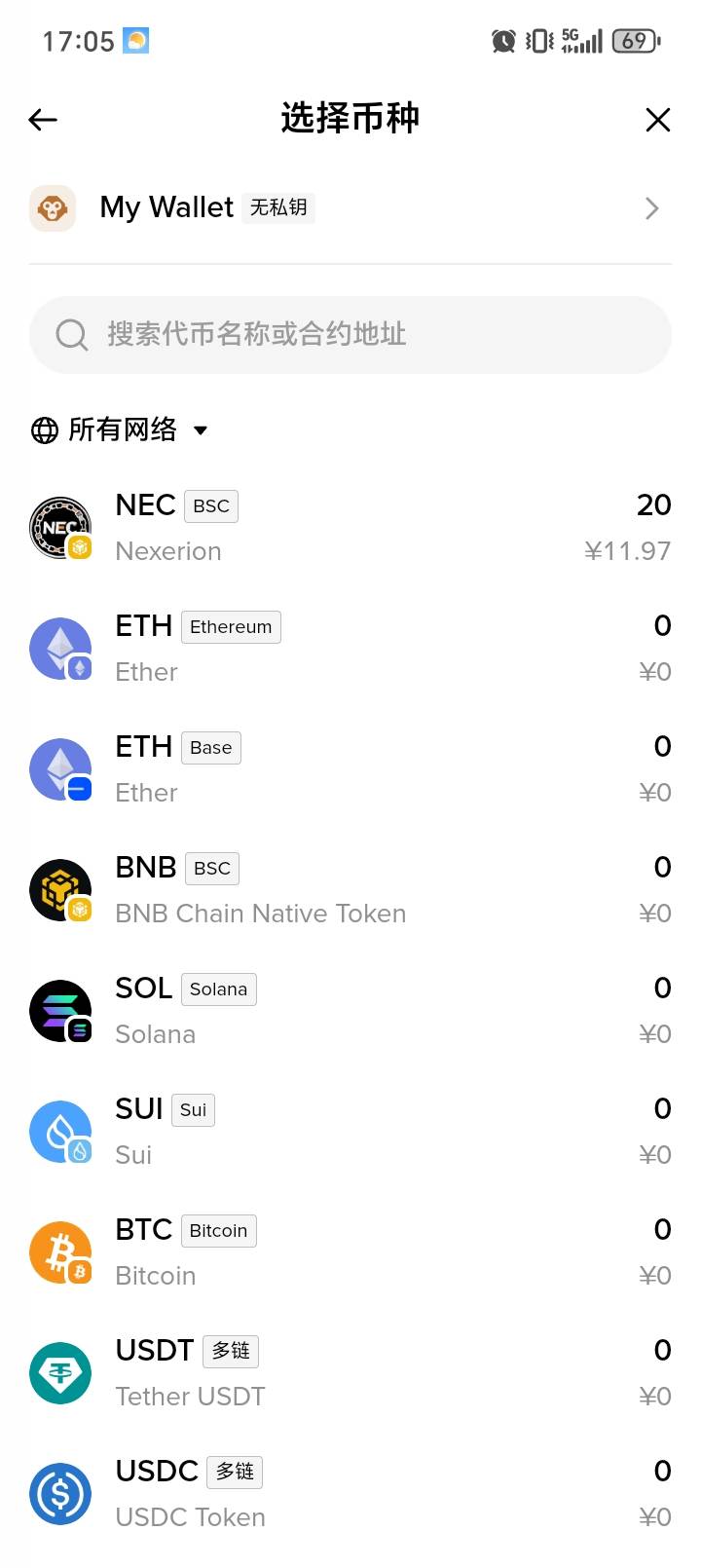Go back using the top-left arrow
This screenshot has height=1568, width=701.
[43, 120]
